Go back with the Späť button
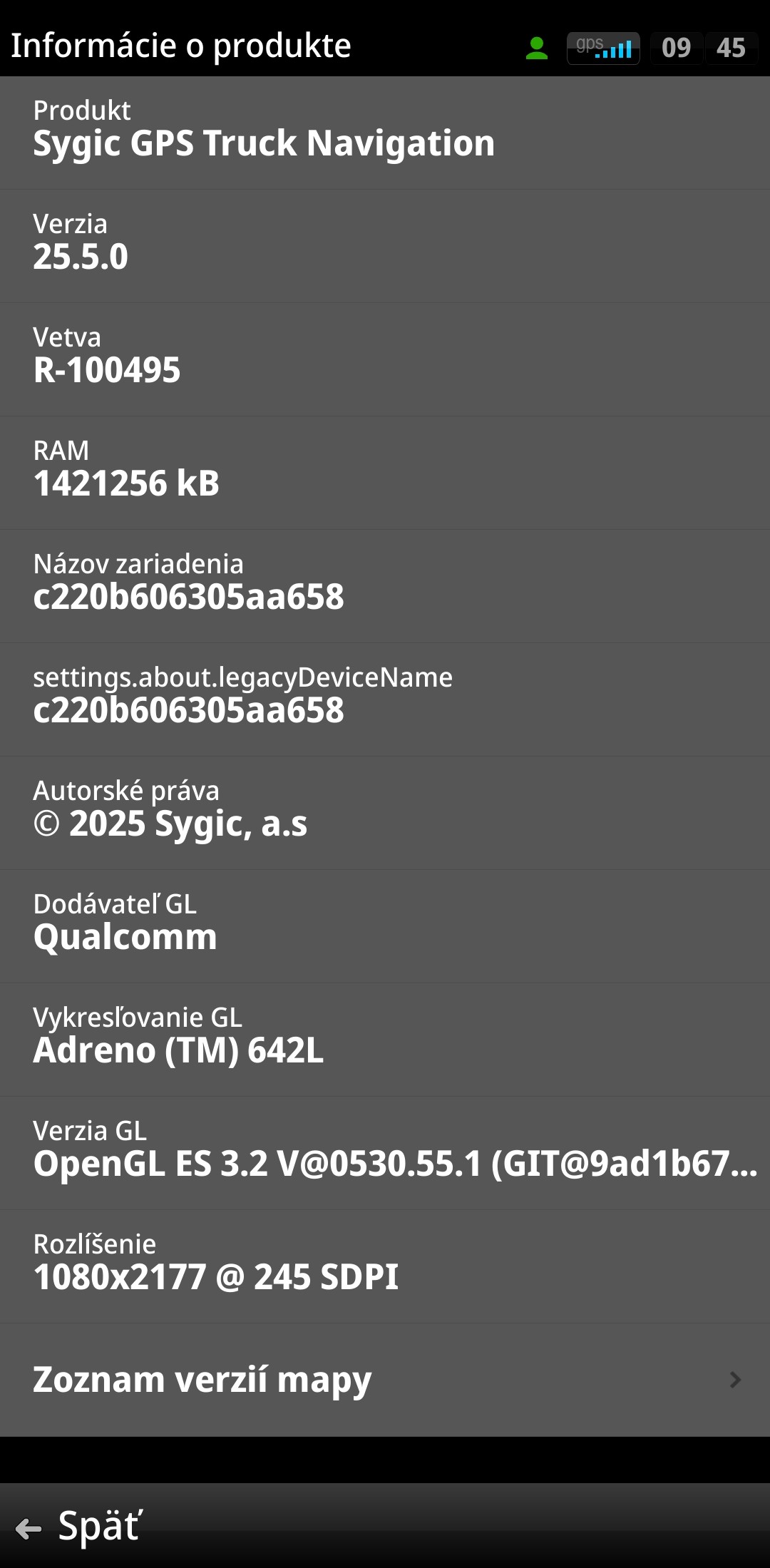 pyautogui.click(x=78, y=1527)
